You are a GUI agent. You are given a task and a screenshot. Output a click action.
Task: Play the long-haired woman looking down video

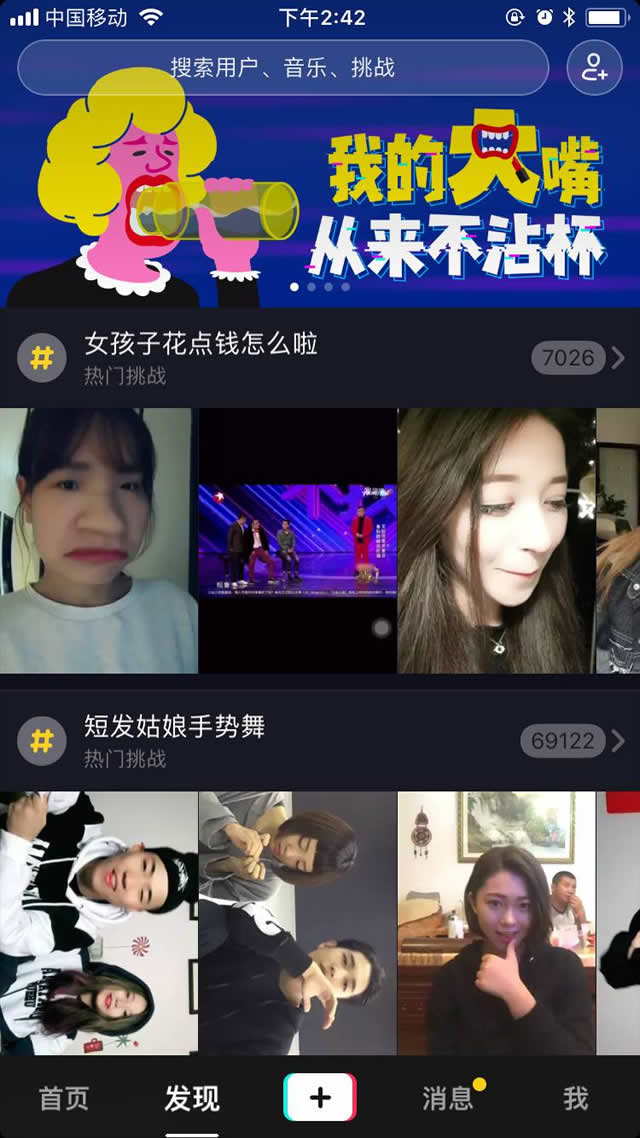click(495, 540)
